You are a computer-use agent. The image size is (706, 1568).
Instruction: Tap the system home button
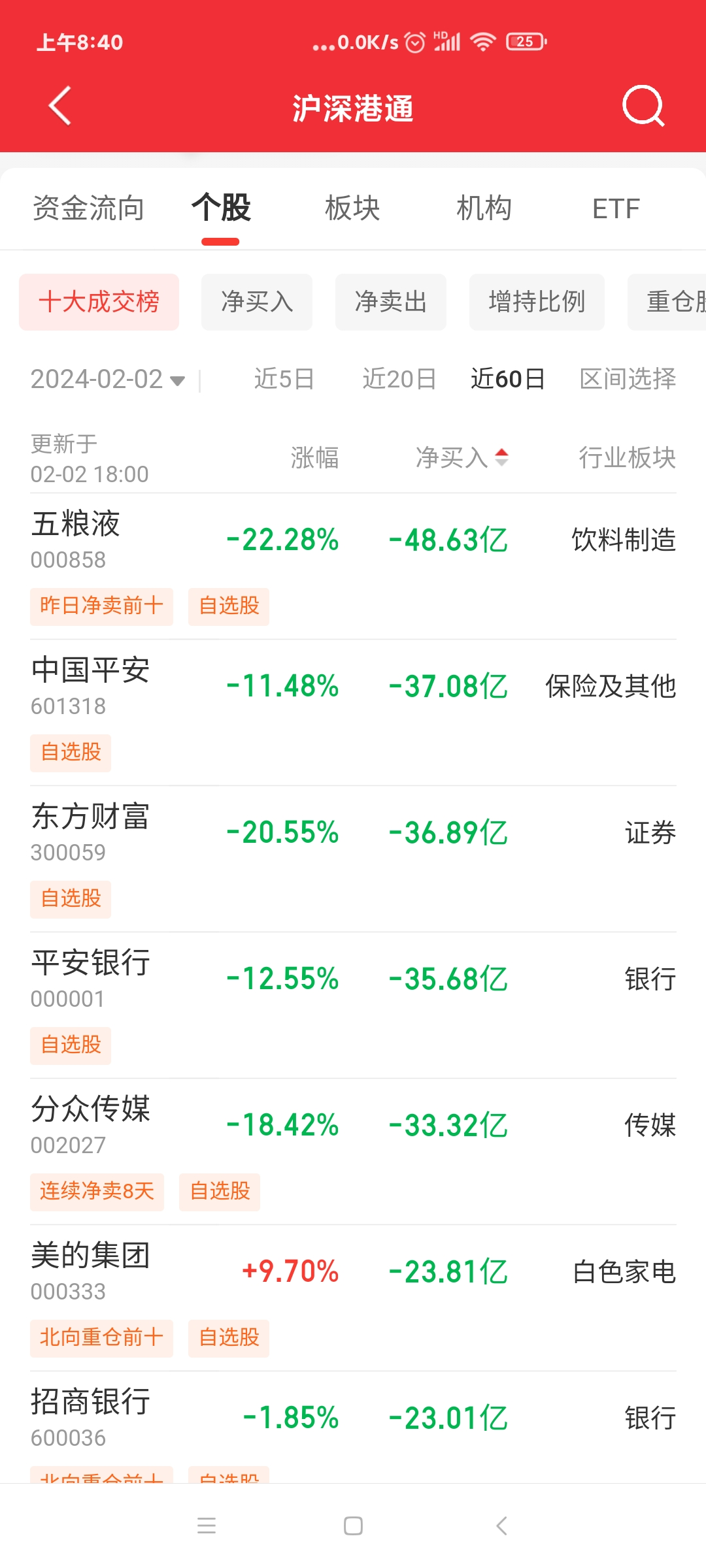[x=353, y=1526]
